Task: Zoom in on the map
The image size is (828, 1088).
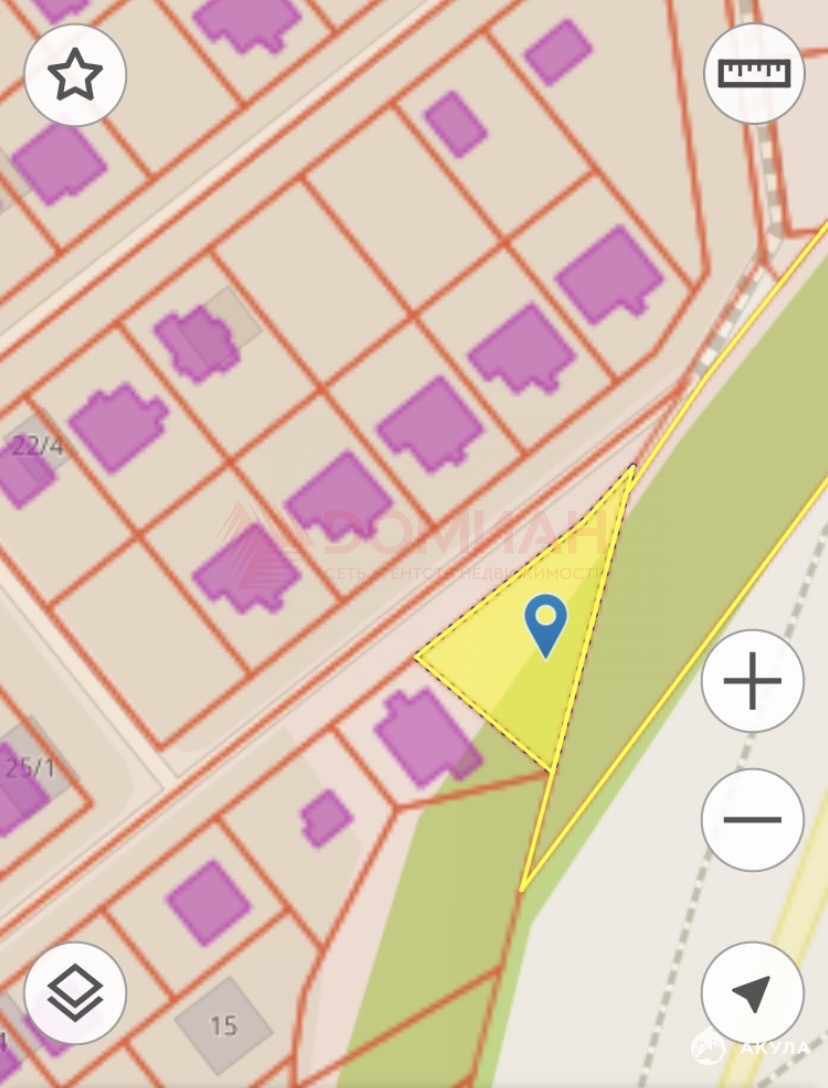Action: click(x=752, y=682)
